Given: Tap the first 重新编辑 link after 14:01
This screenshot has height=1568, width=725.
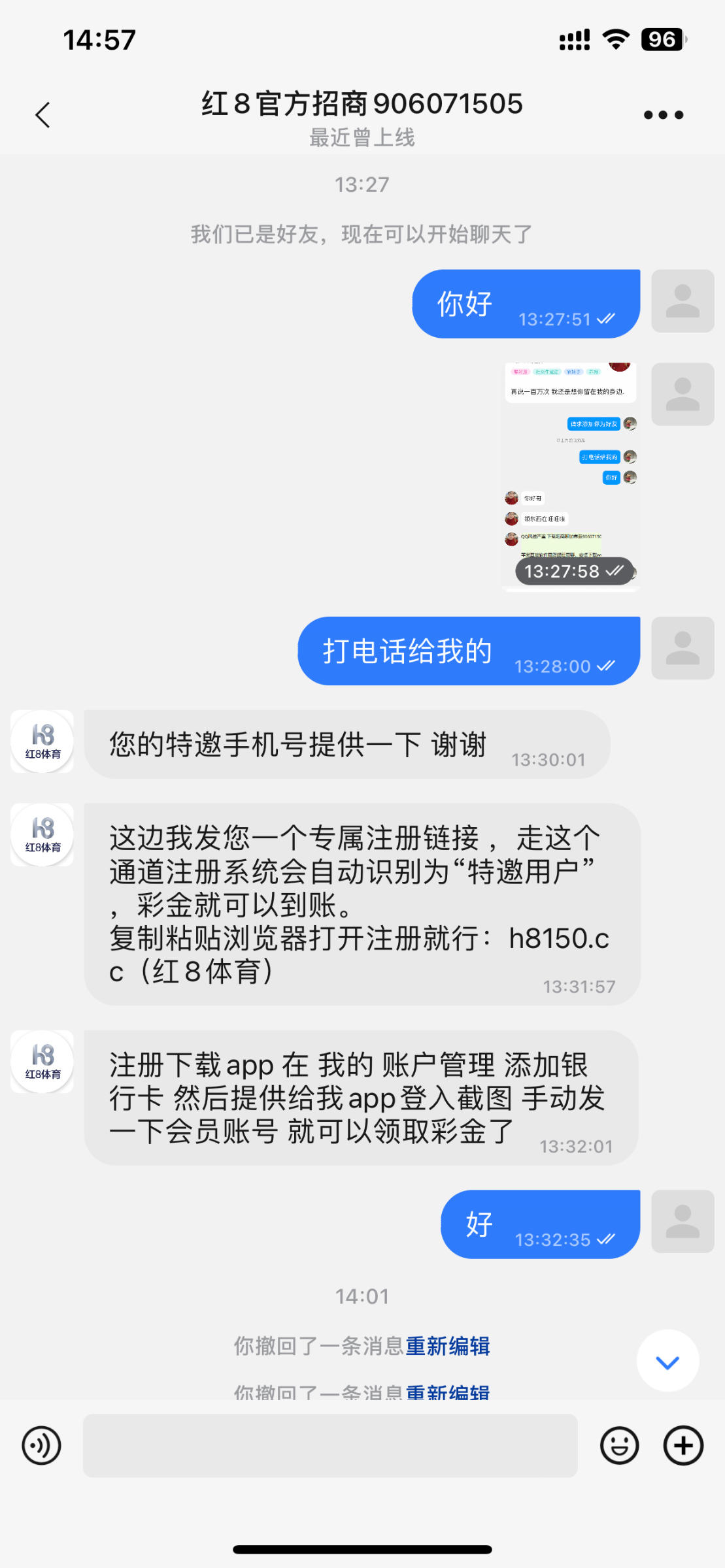Looking at the screenshot, I should coord(448,1346).
